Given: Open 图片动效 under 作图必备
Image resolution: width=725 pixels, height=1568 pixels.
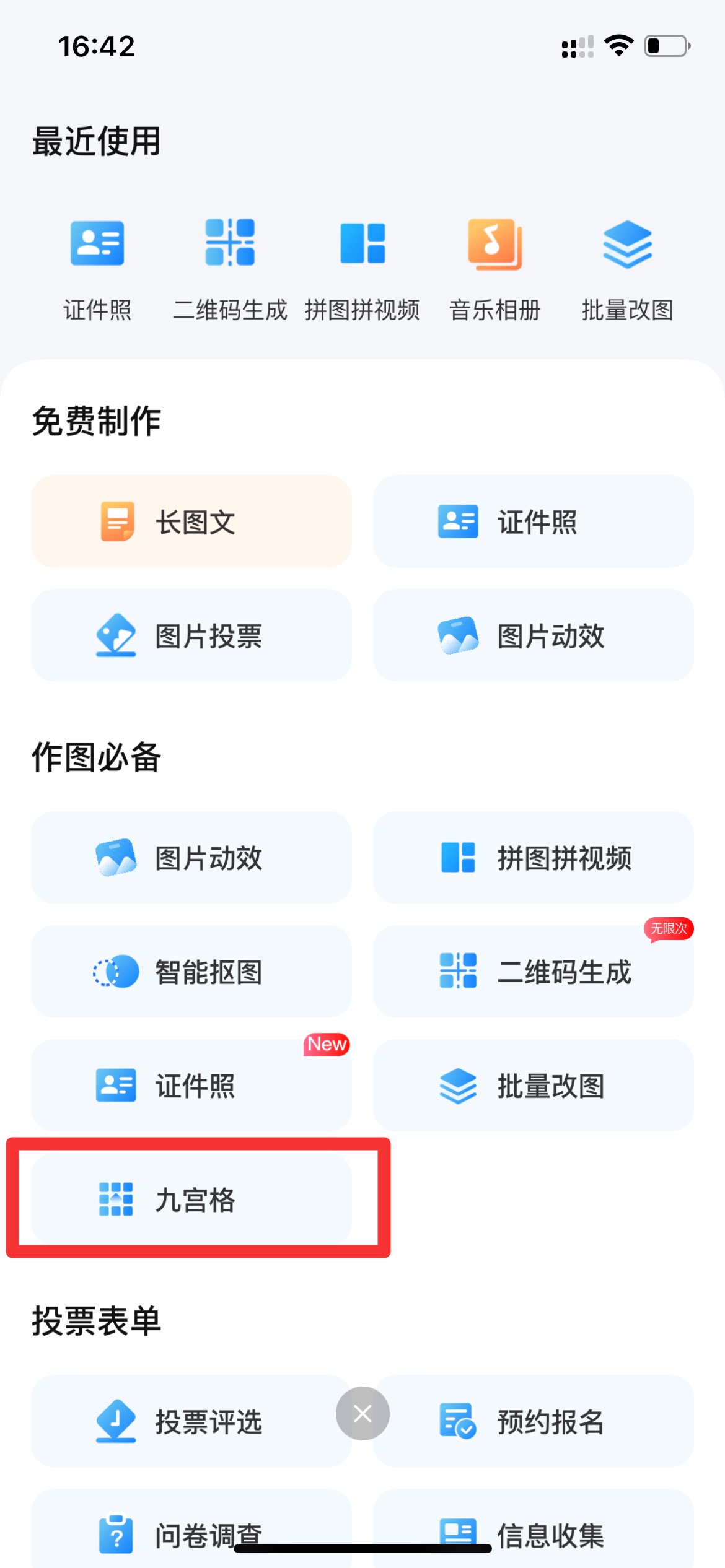Looking at the screenshot, I should [191, 858].
